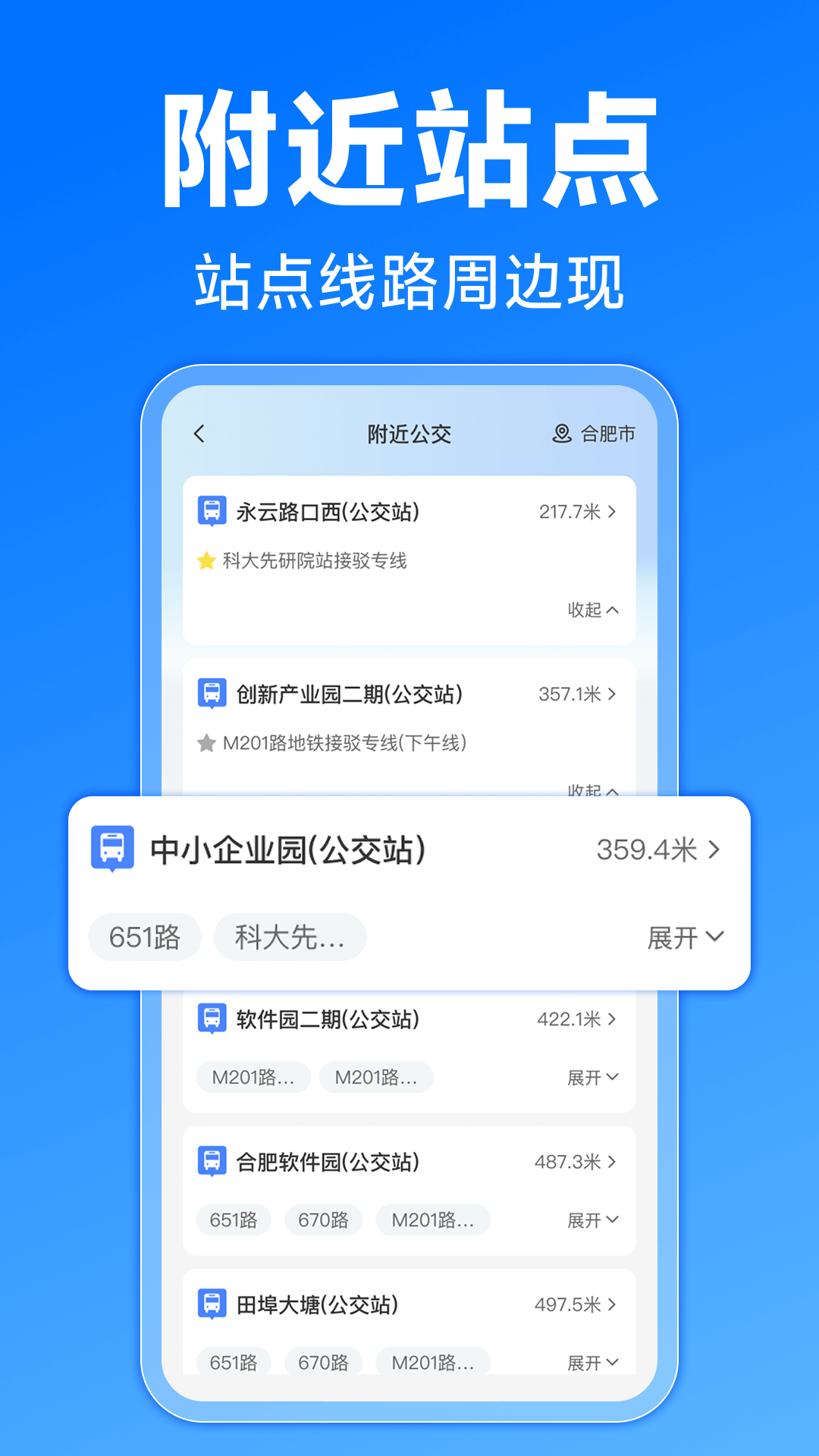
Task: Click the bus icon for 田埠大塘 station
Action: pyautogui.click(x=213, y=1304)
